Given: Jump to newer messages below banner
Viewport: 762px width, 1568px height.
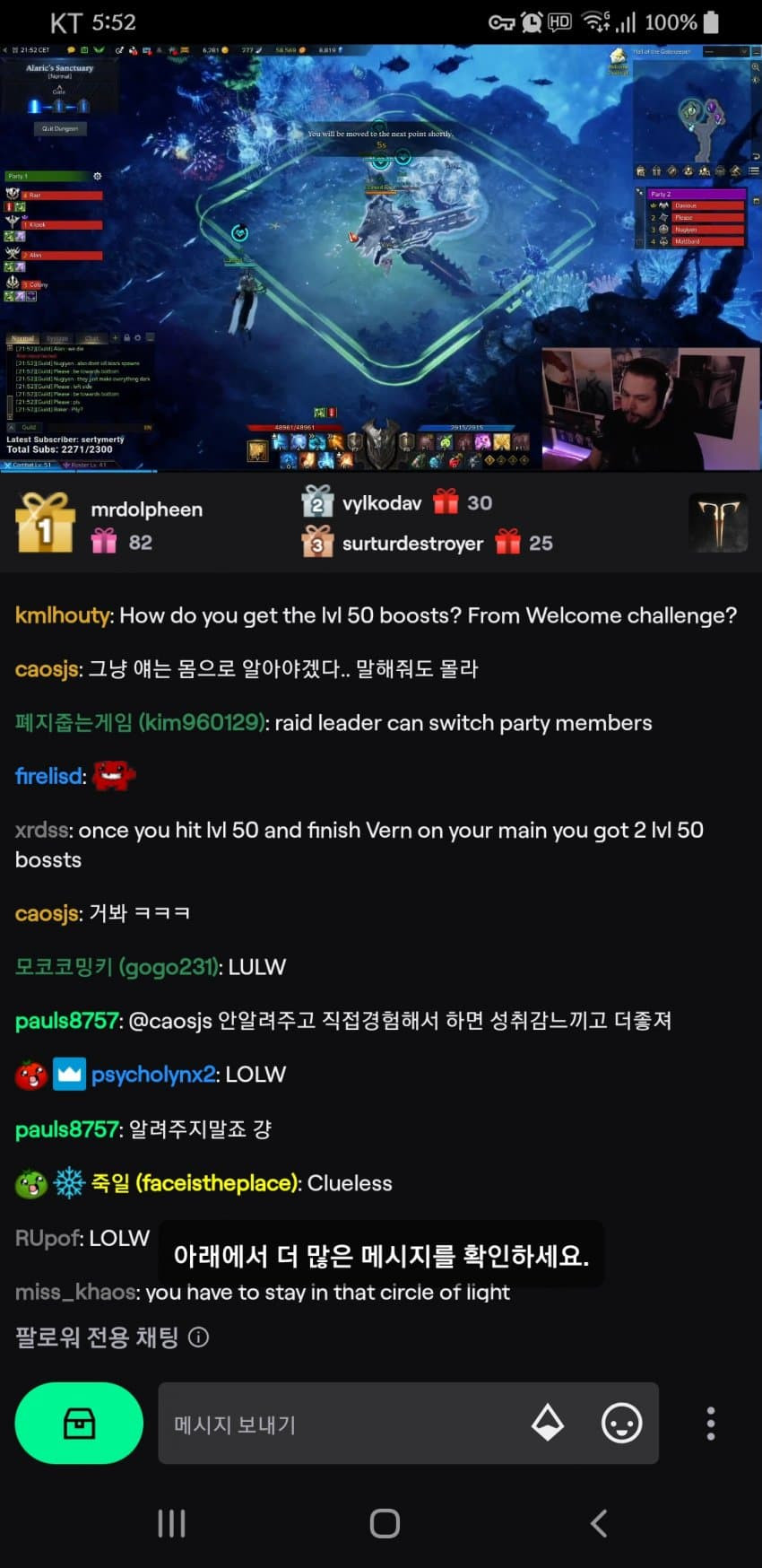Looking at the screenshot, I should point(381,1255).
